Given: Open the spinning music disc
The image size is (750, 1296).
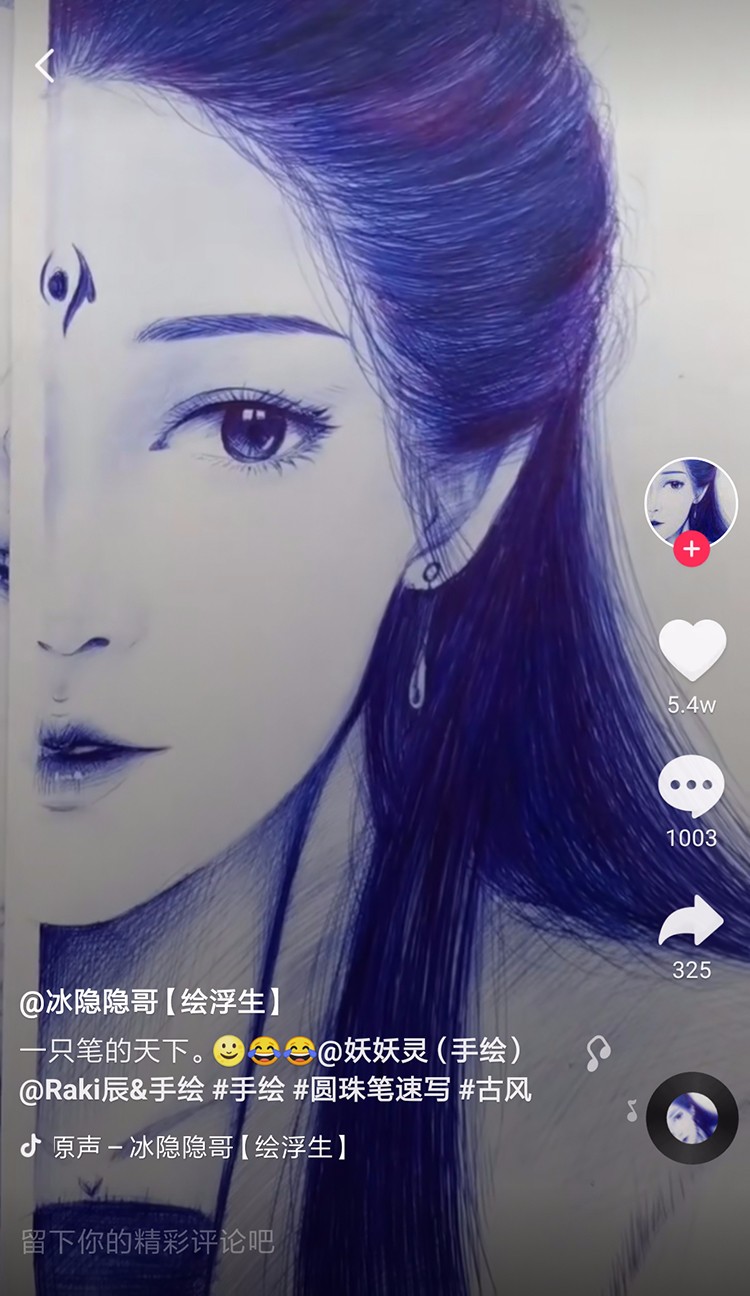Looking at the screenshot, I should click(x=692, y=1116).
